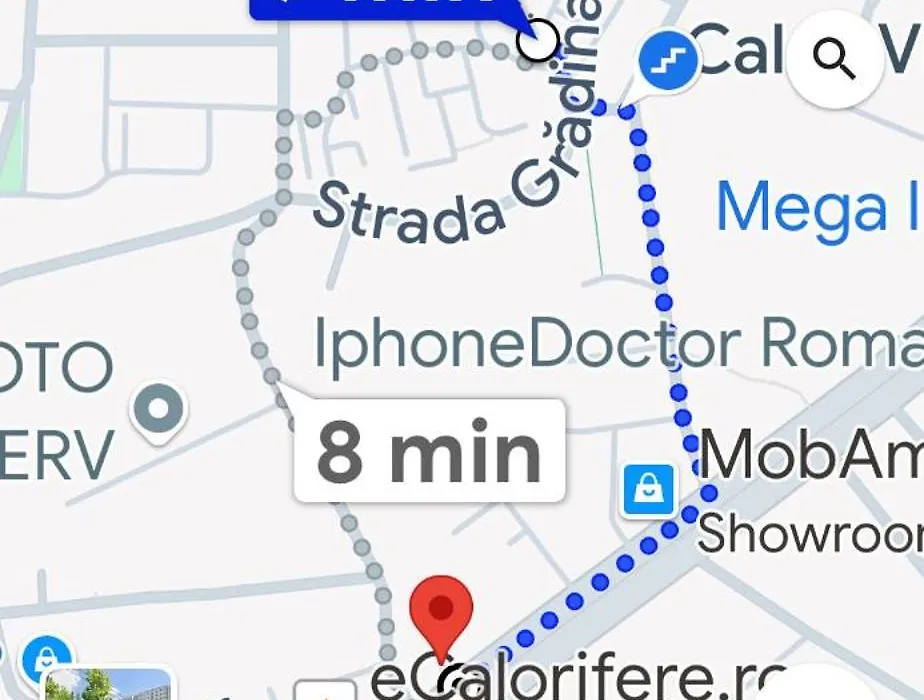Open the search magnifier button
The height and width of the screenshot is (700, 924).
coord(834,61)
